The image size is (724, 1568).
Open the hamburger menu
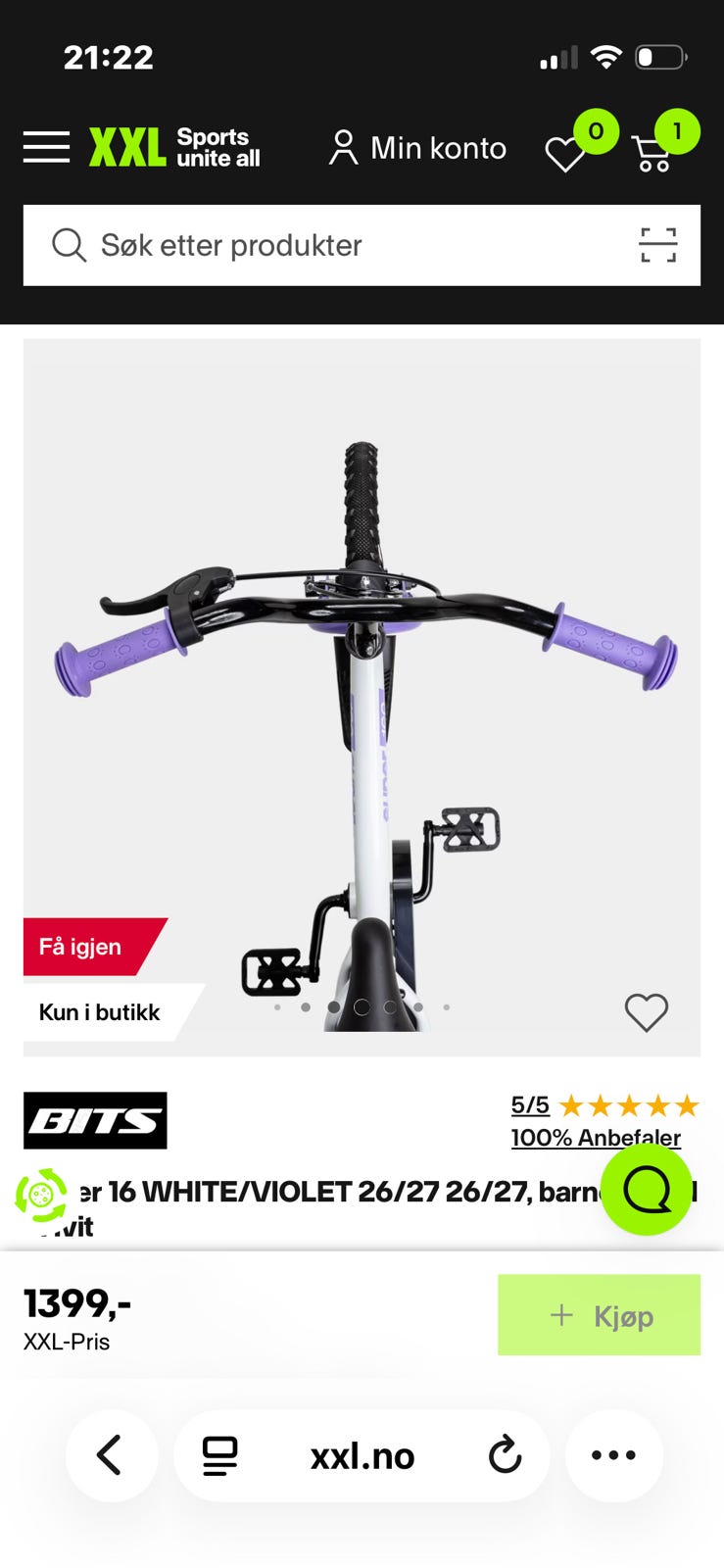(46, 147)
